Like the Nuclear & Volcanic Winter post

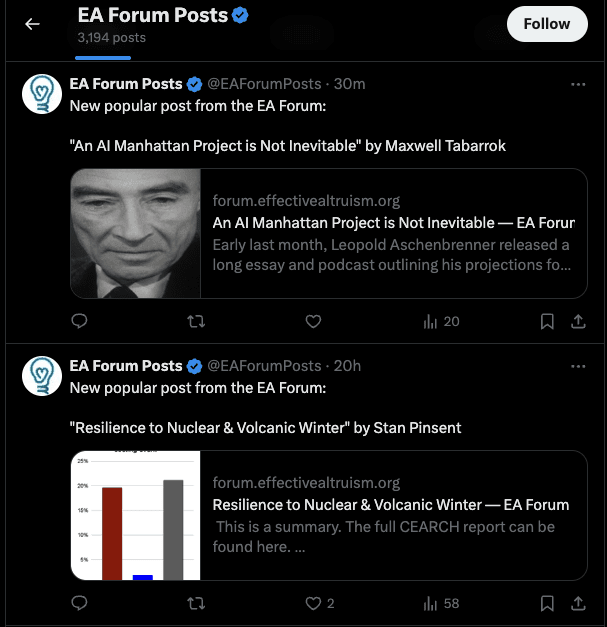pyautogui.click(x=319, y=603)
